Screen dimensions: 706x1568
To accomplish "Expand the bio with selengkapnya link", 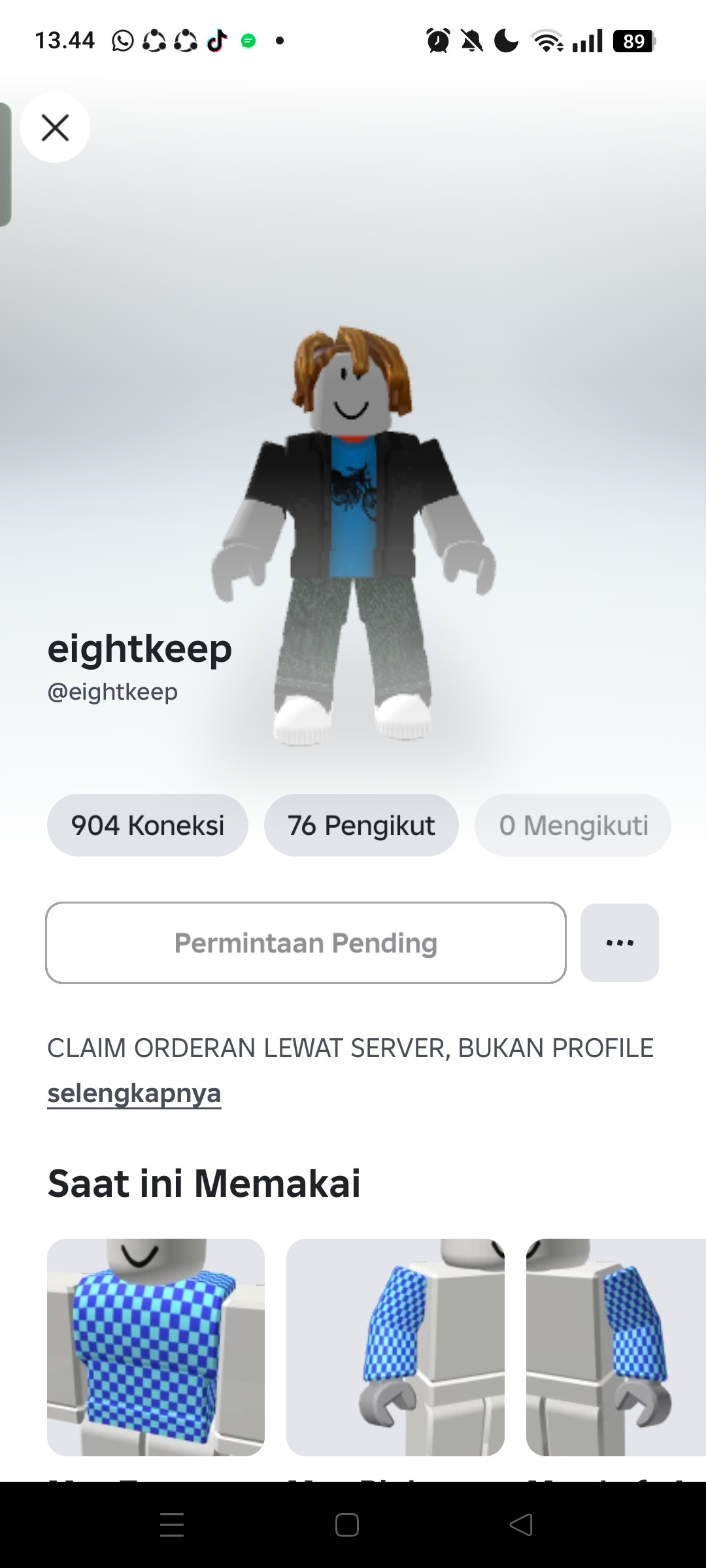I will pos(134,1093).
